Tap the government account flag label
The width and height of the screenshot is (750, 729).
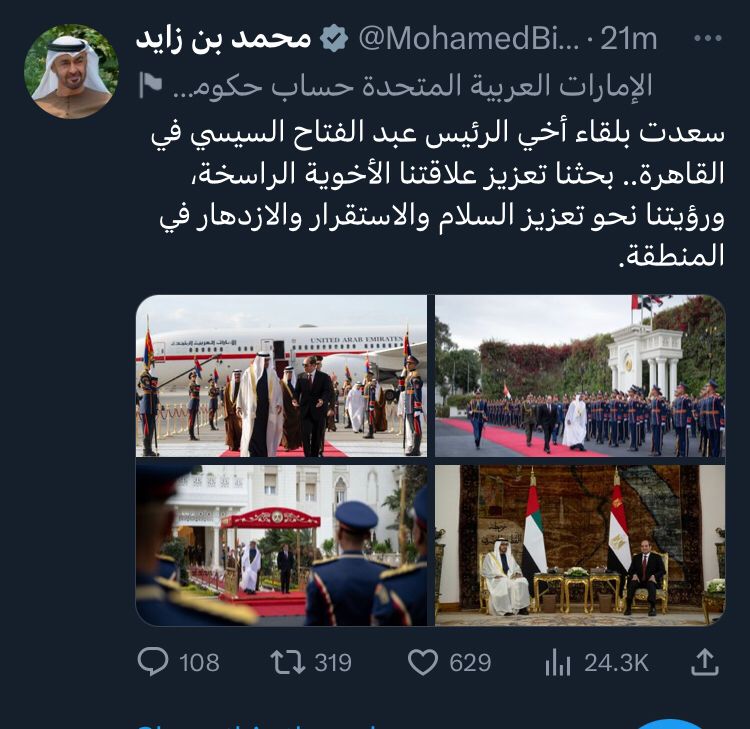click(152, 86)
